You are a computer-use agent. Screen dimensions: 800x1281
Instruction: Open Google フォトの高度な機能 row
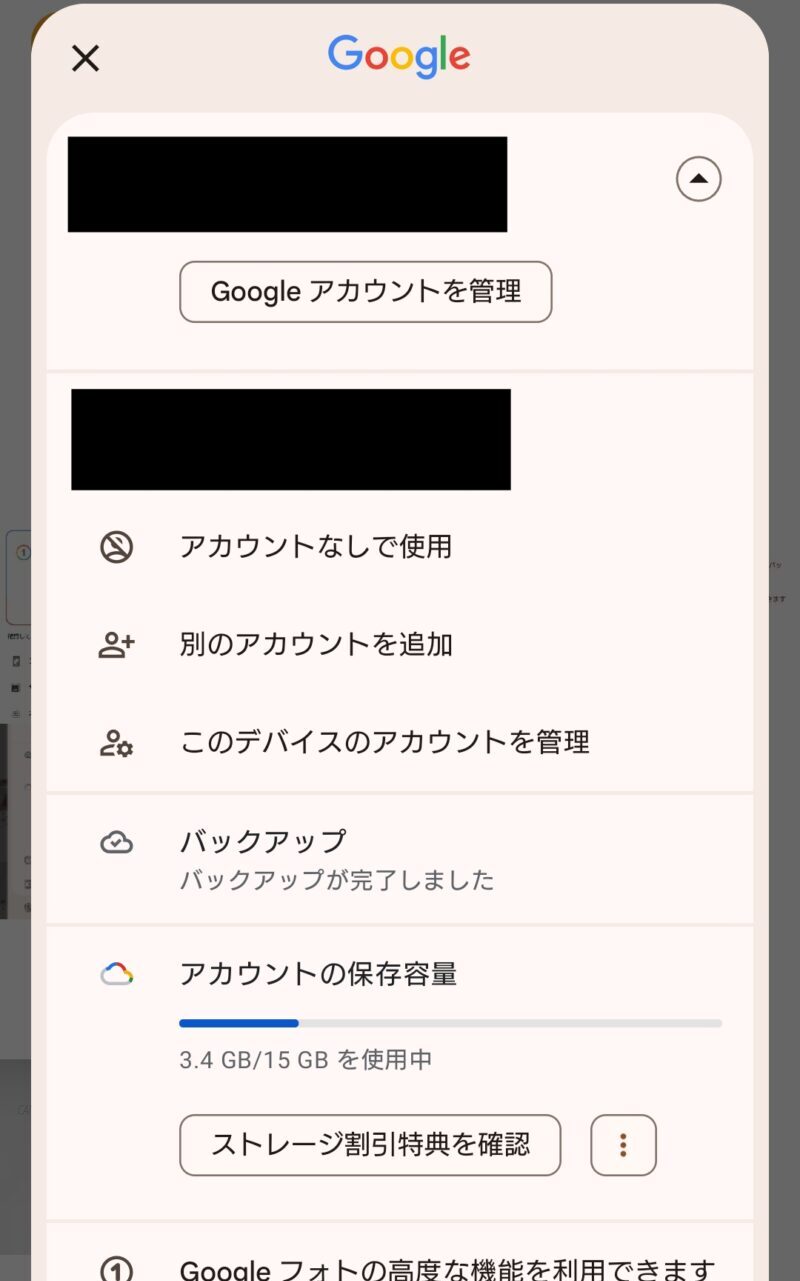coord(400,1262)
